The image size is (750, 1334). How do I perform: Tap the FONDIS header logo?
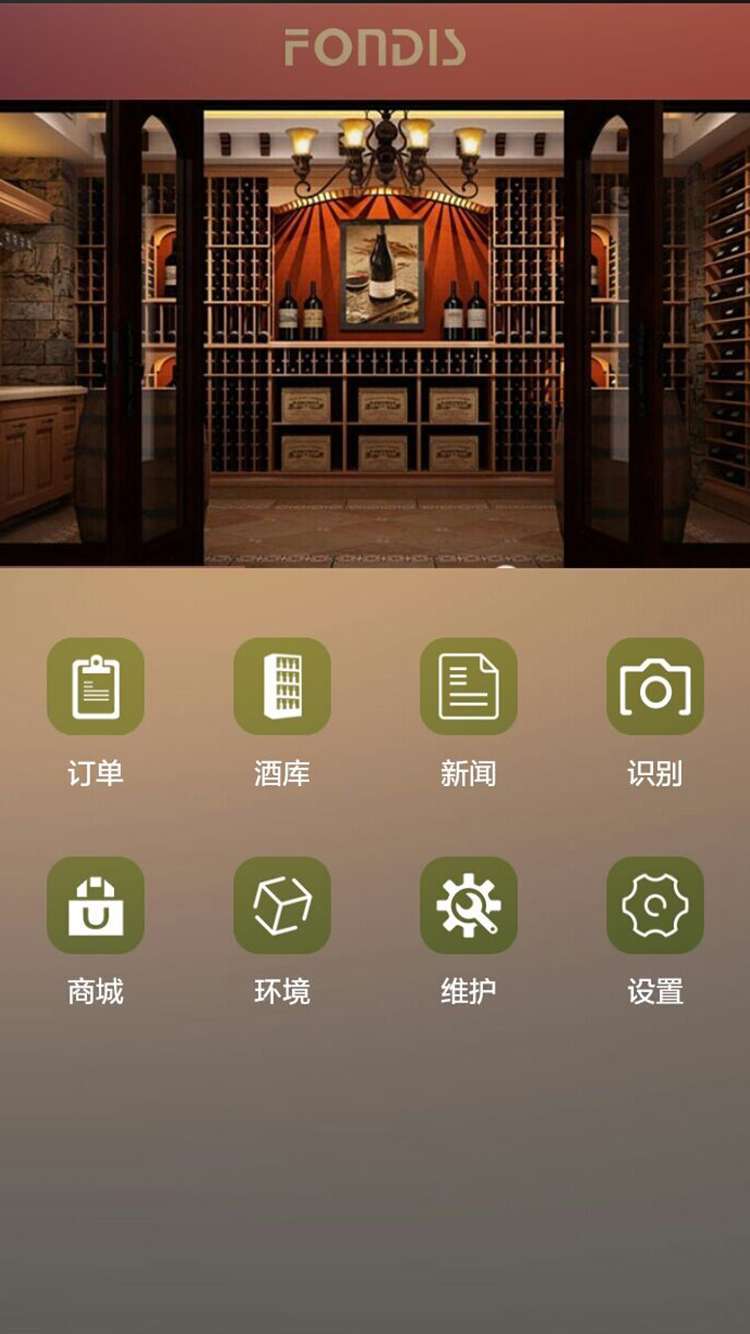pos(375,45)
